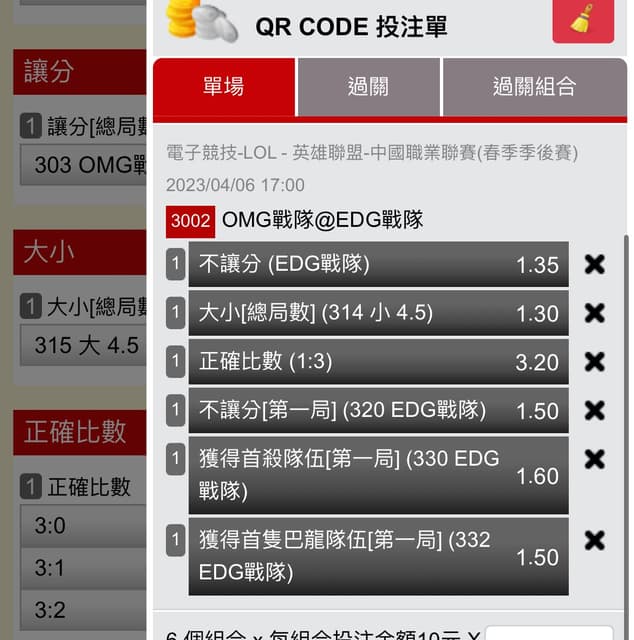Viewport: 634px width, 640px height.
Task: Remove the 獲得首殺隊伍[第一局] bet
Action: point(594,459)
